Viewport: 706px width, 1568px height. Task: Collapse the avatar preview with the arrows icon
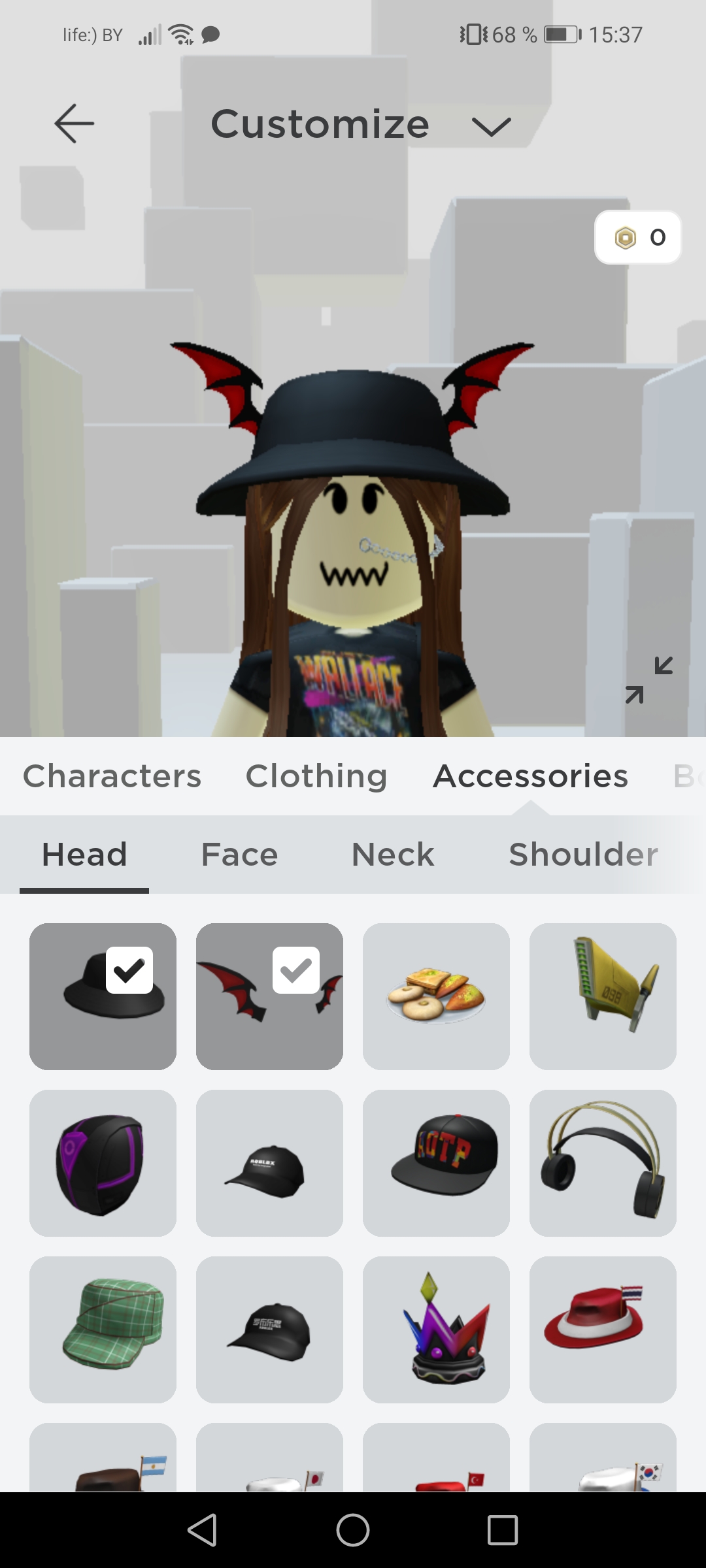[x=648, y=680]
